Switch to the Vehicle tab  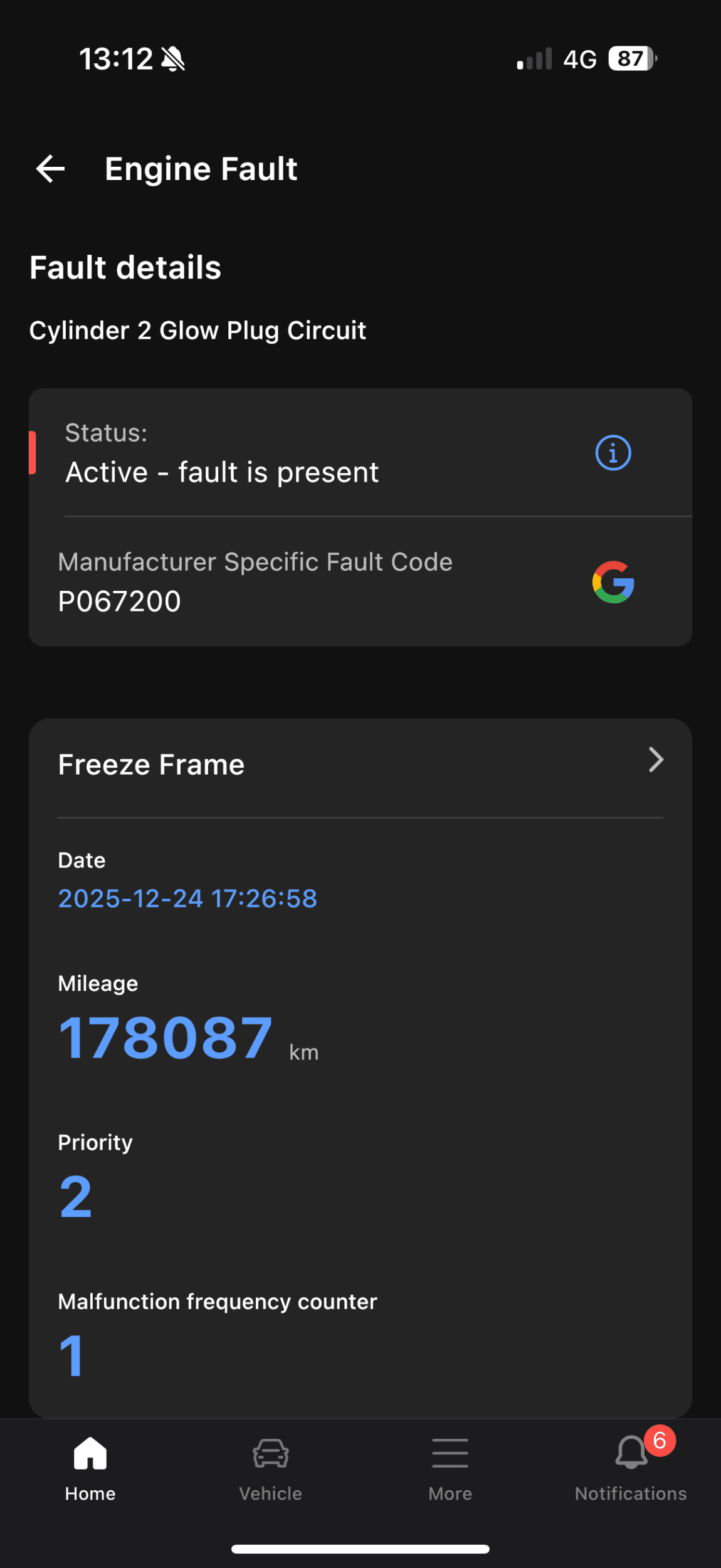[x=270, y=1468]
